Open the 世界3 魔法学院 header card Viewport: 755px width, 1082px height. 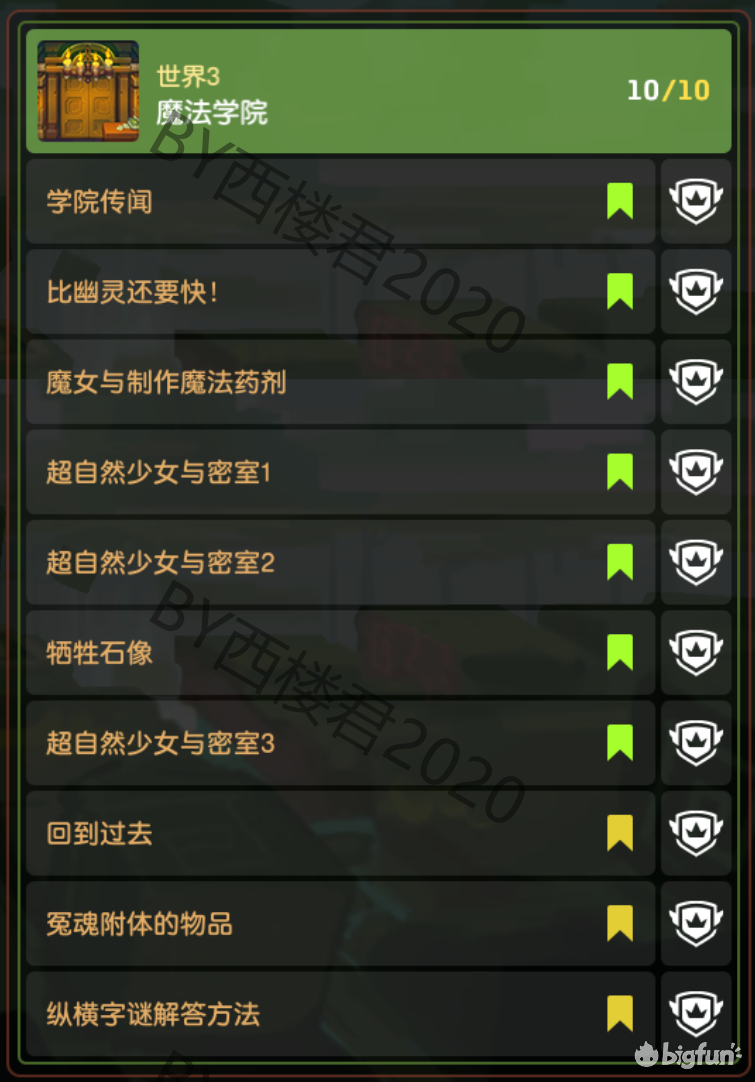[x=378, y=91]
